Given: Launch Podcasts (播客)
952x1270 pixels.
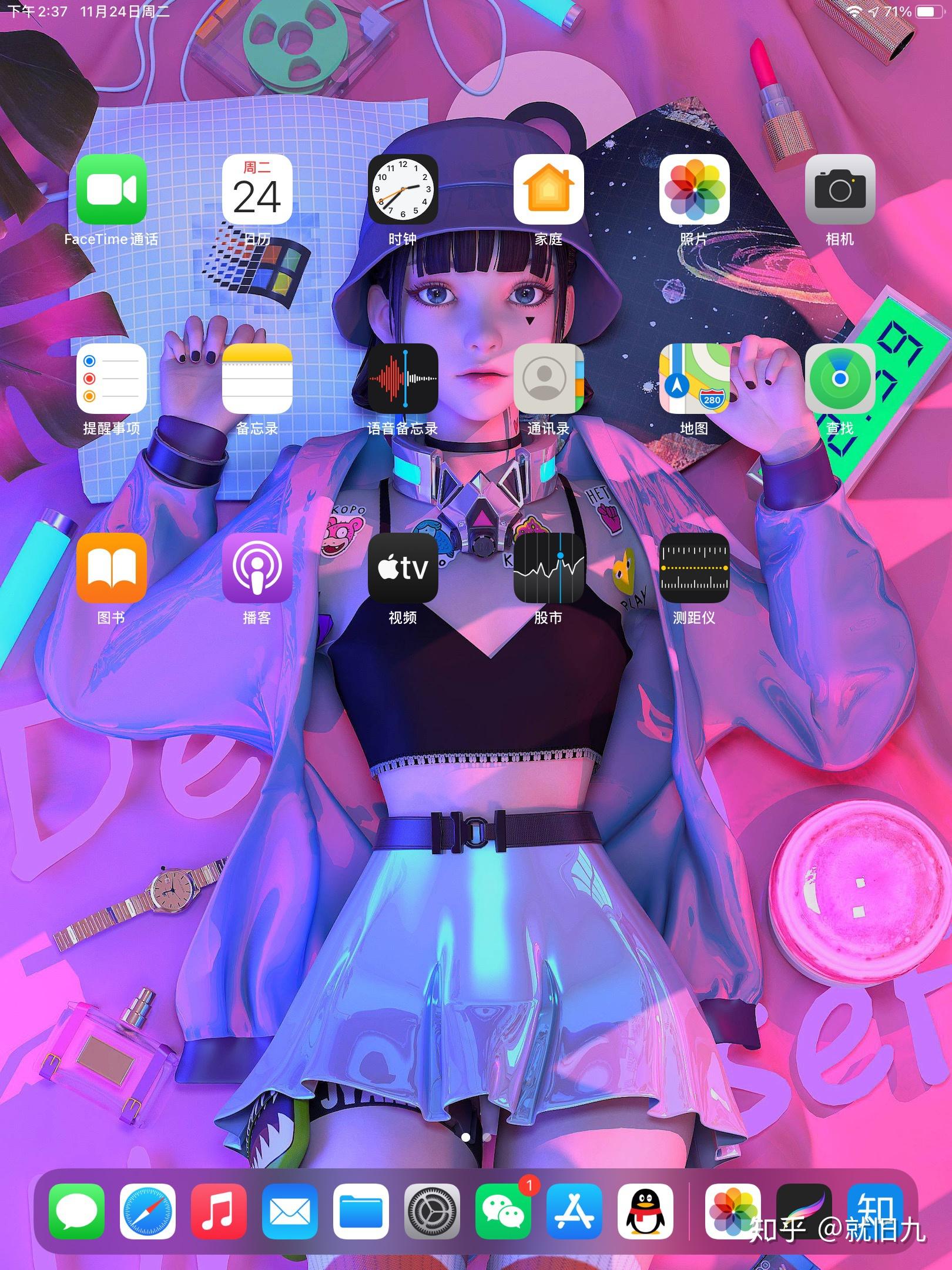Looking at the screenshot, I should (257, 568).
